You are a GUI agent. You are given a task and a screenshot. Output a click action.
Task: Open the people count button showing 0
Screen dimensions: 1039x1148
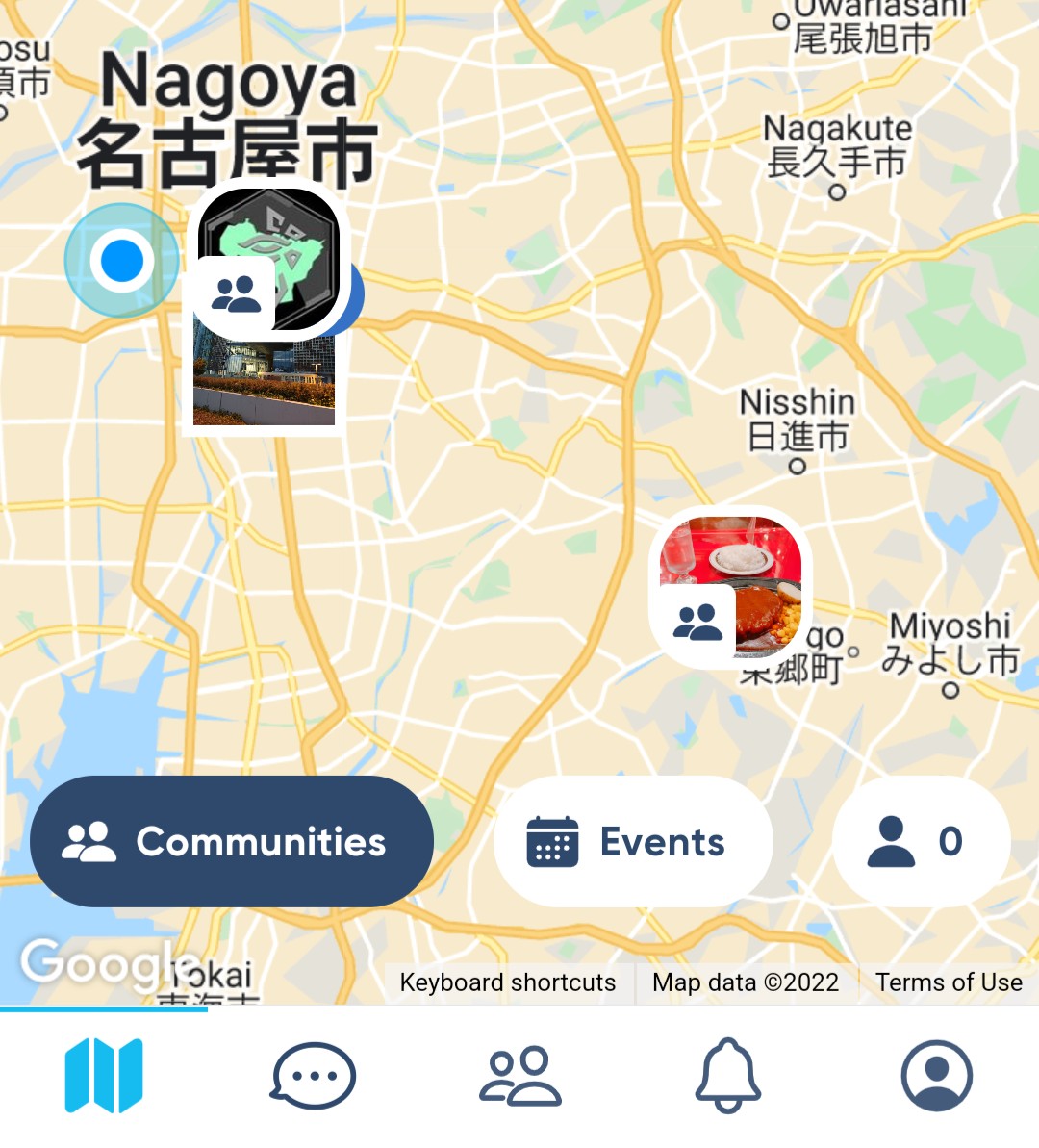(921, 842)
